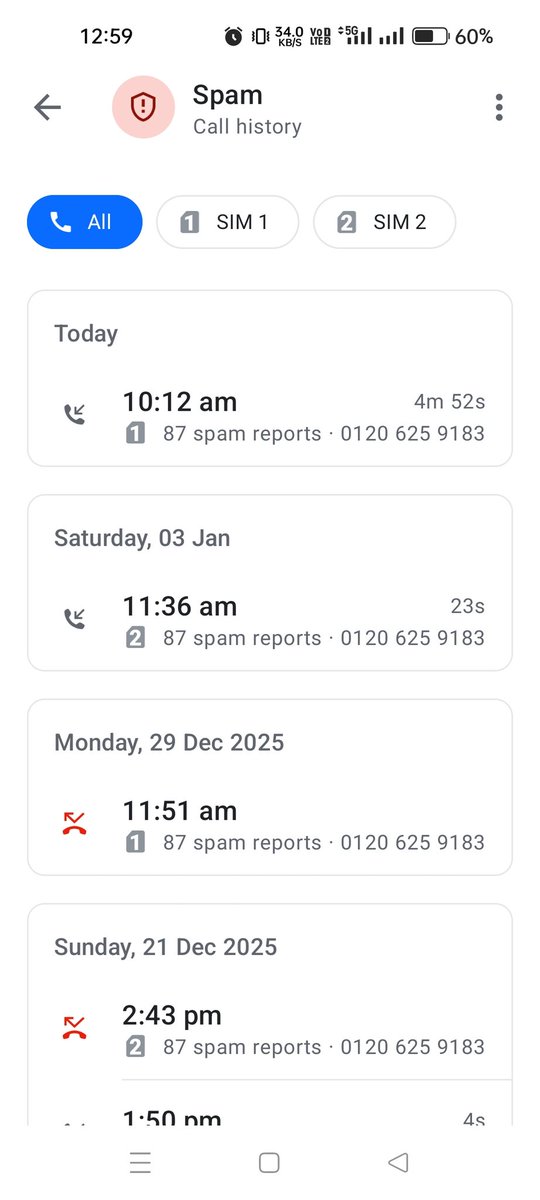Select the All calls filter chip
The image size is (540, 1200).
point(85,222)
